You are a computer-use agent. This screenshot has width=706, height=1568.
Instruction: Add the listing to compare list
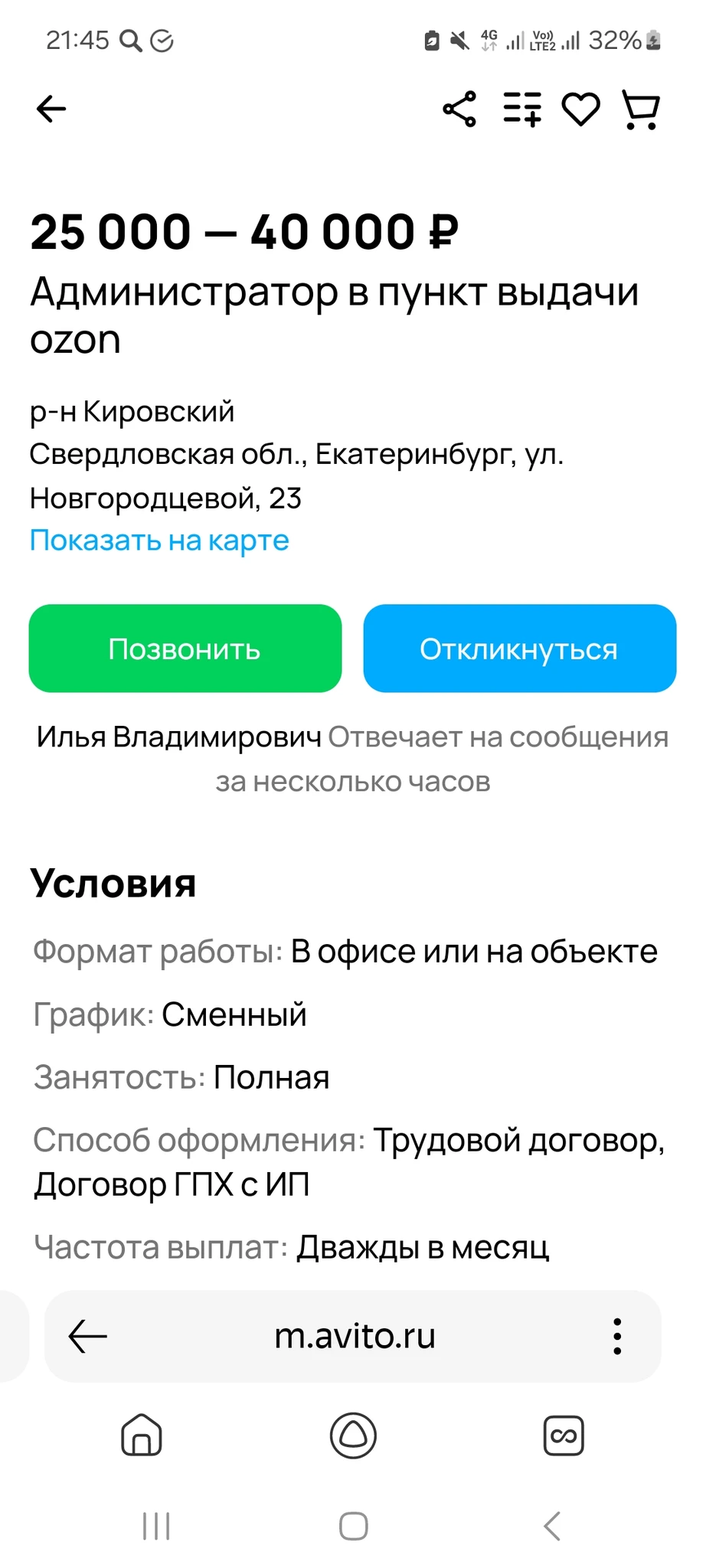click(x=522, y=109)
